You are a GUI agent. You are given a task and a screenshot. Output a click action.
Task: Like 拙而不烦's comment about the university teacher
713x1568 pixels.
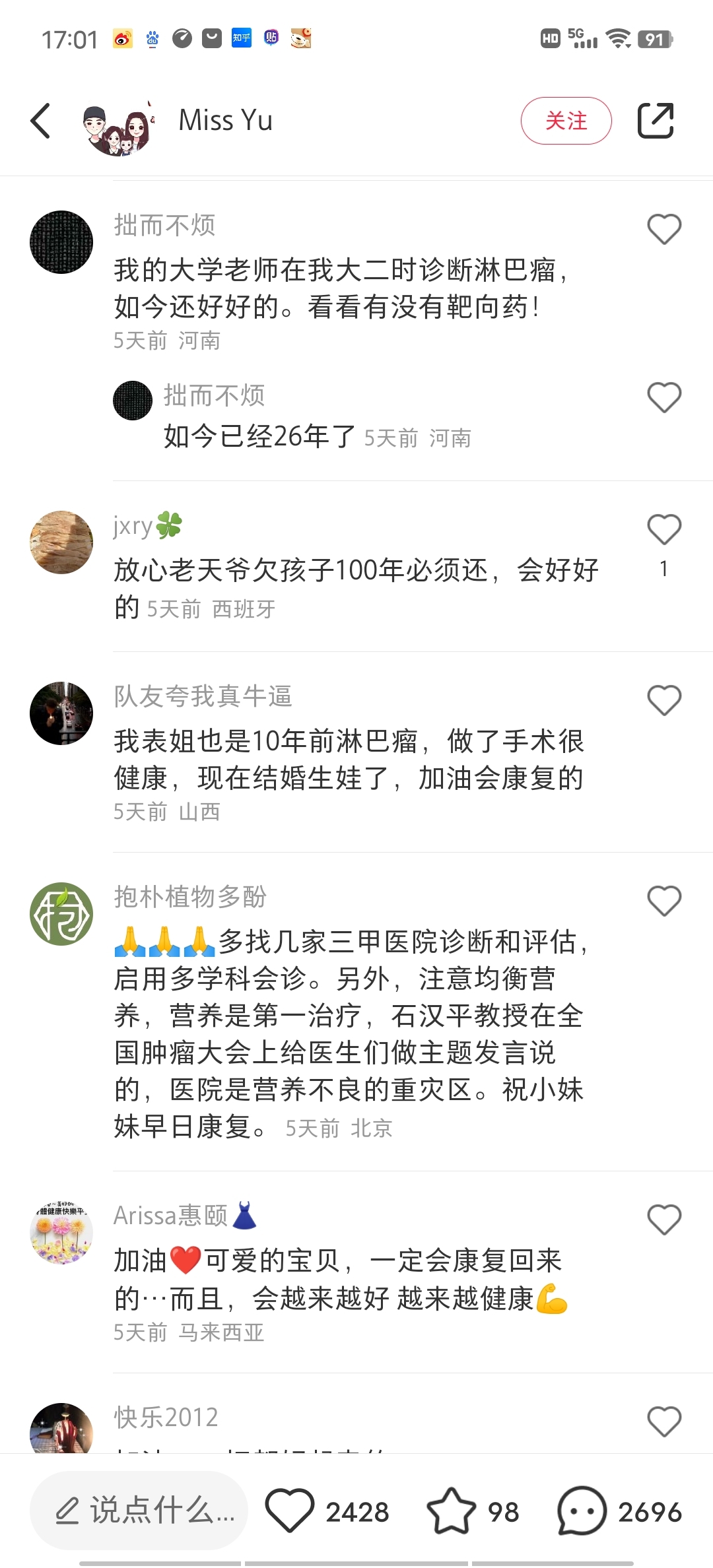(663, 230)
